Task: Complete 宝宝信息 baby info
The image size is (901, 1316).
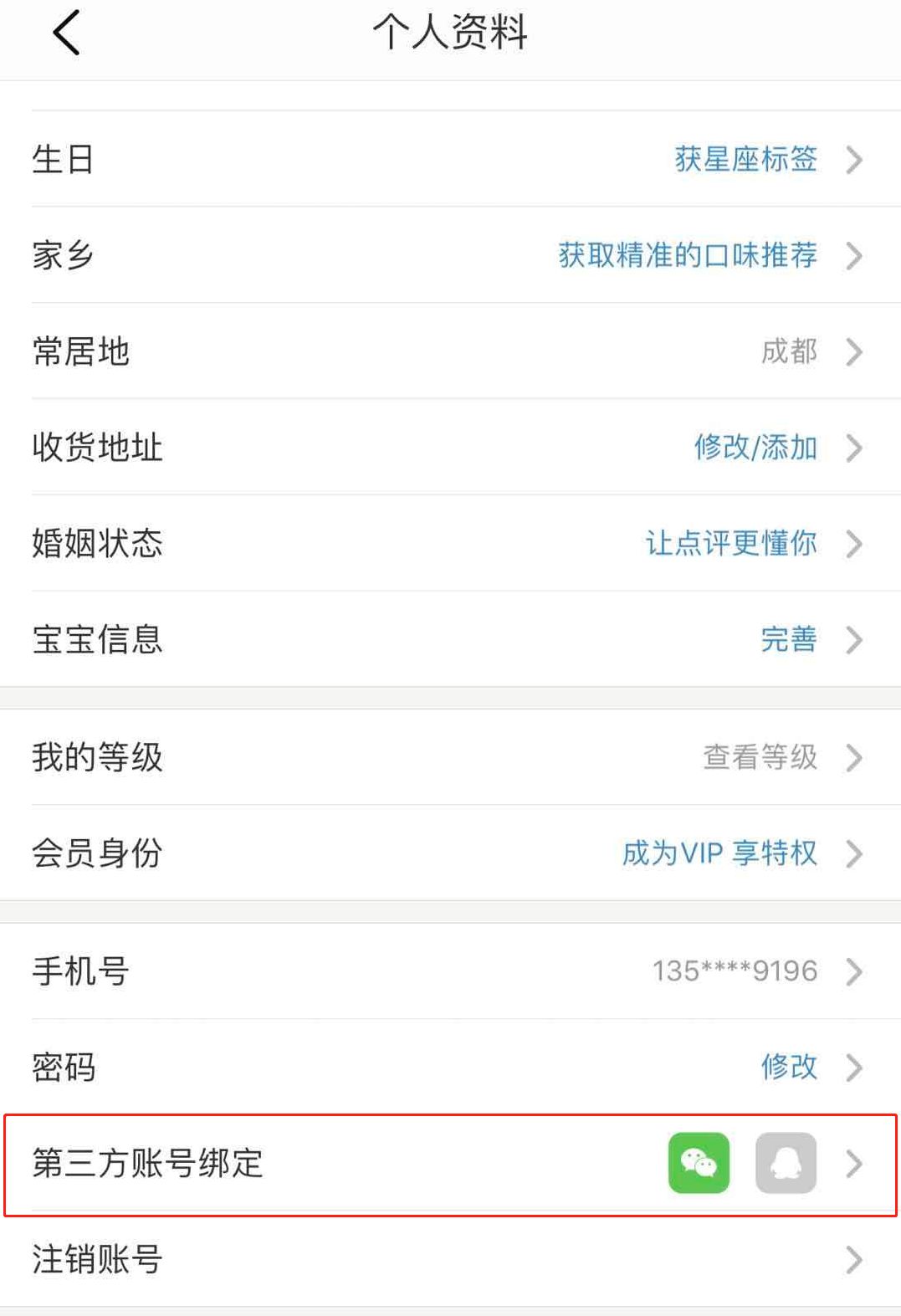Action: (450, 640)
